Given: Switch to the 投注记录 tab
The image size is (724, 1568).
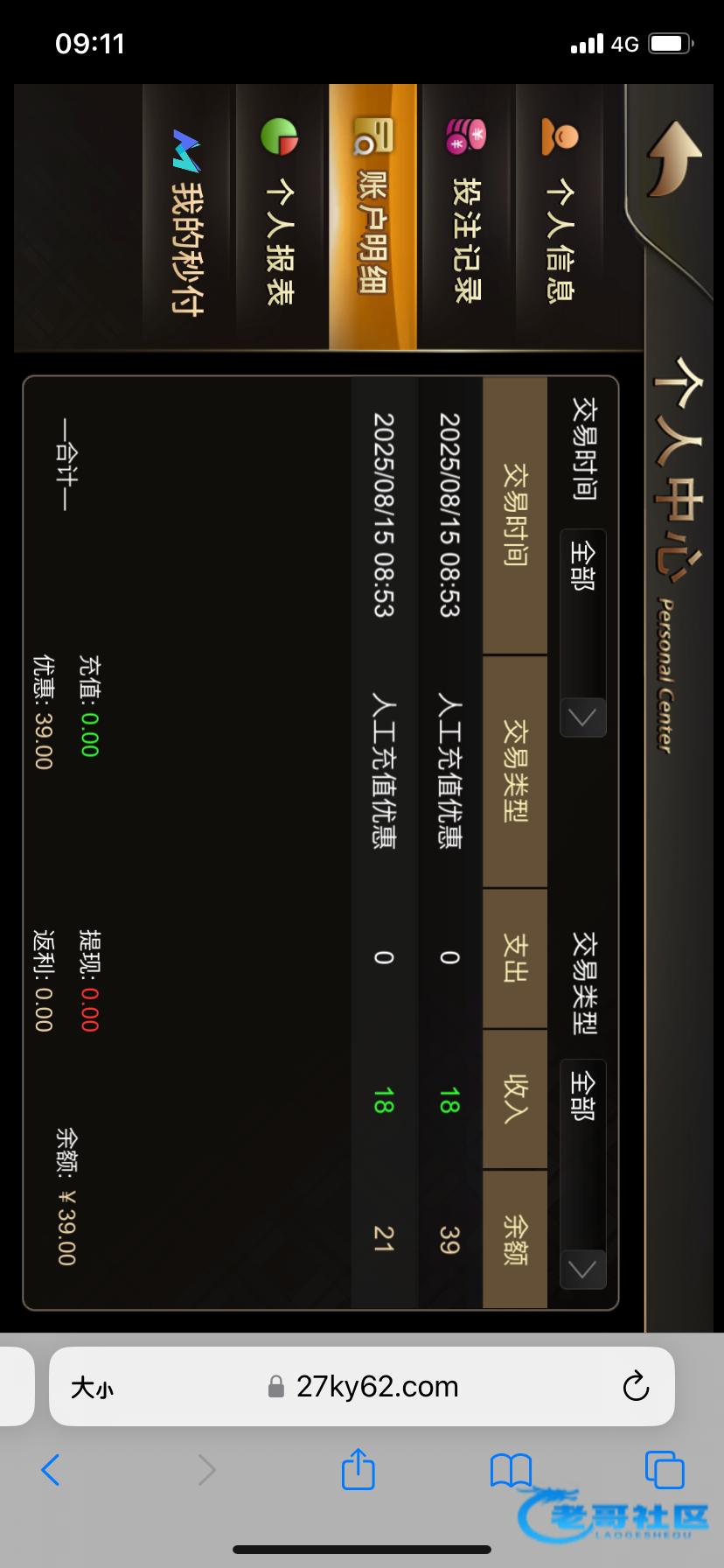Looking at the screenshot, I should pos(466,216).
